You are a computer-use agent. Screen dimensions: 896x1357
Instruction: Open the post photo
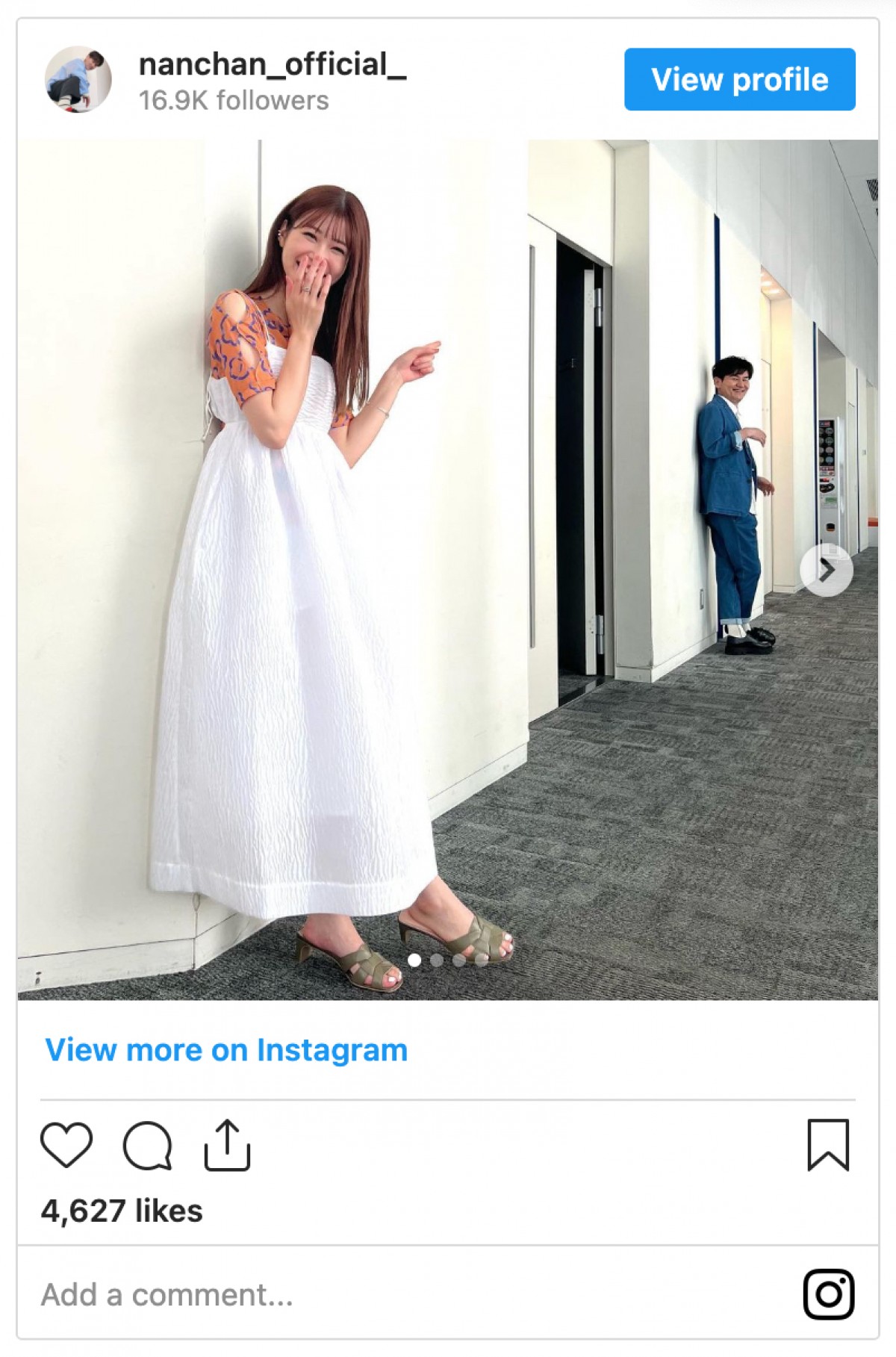tap(448, 569)
